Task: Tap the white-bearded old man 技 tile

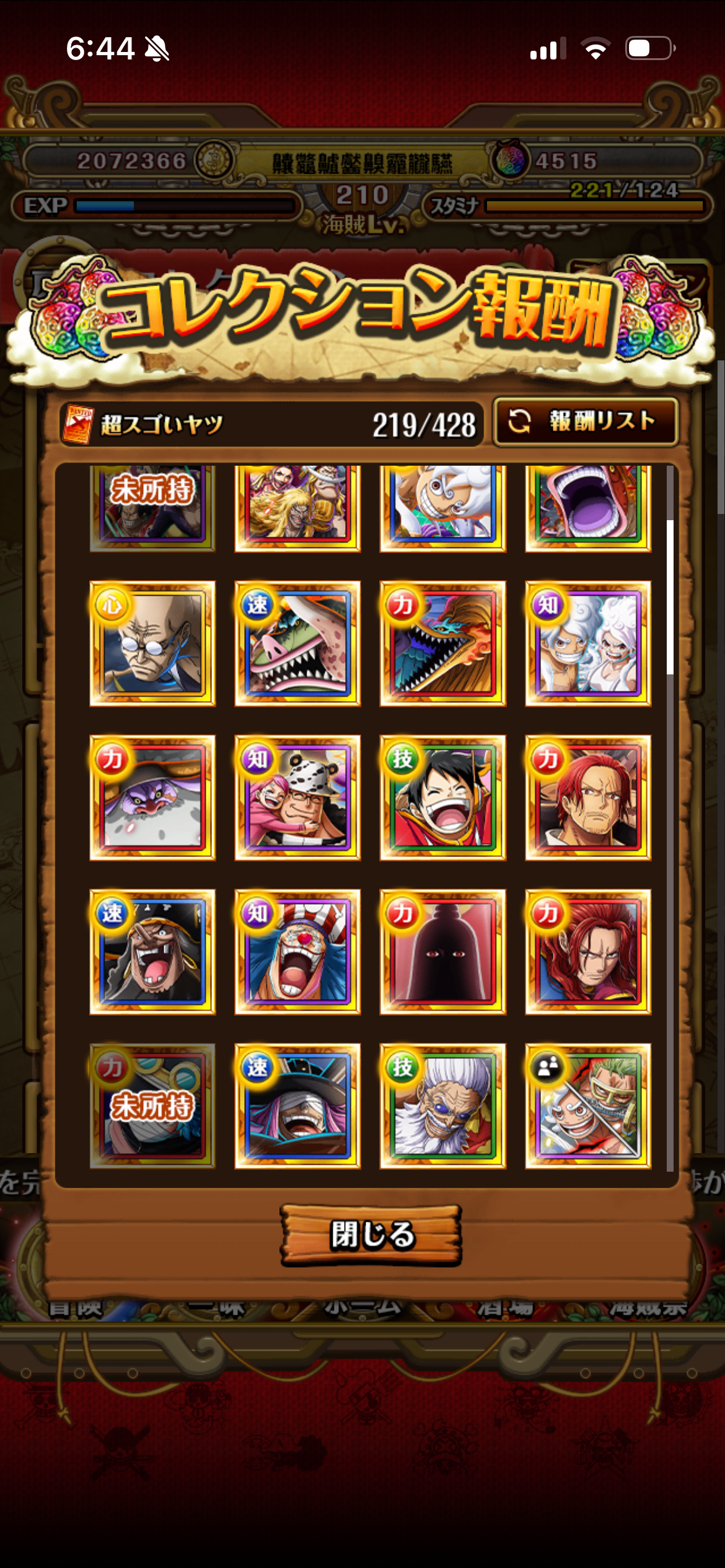Action: (x=442, y=1106)
